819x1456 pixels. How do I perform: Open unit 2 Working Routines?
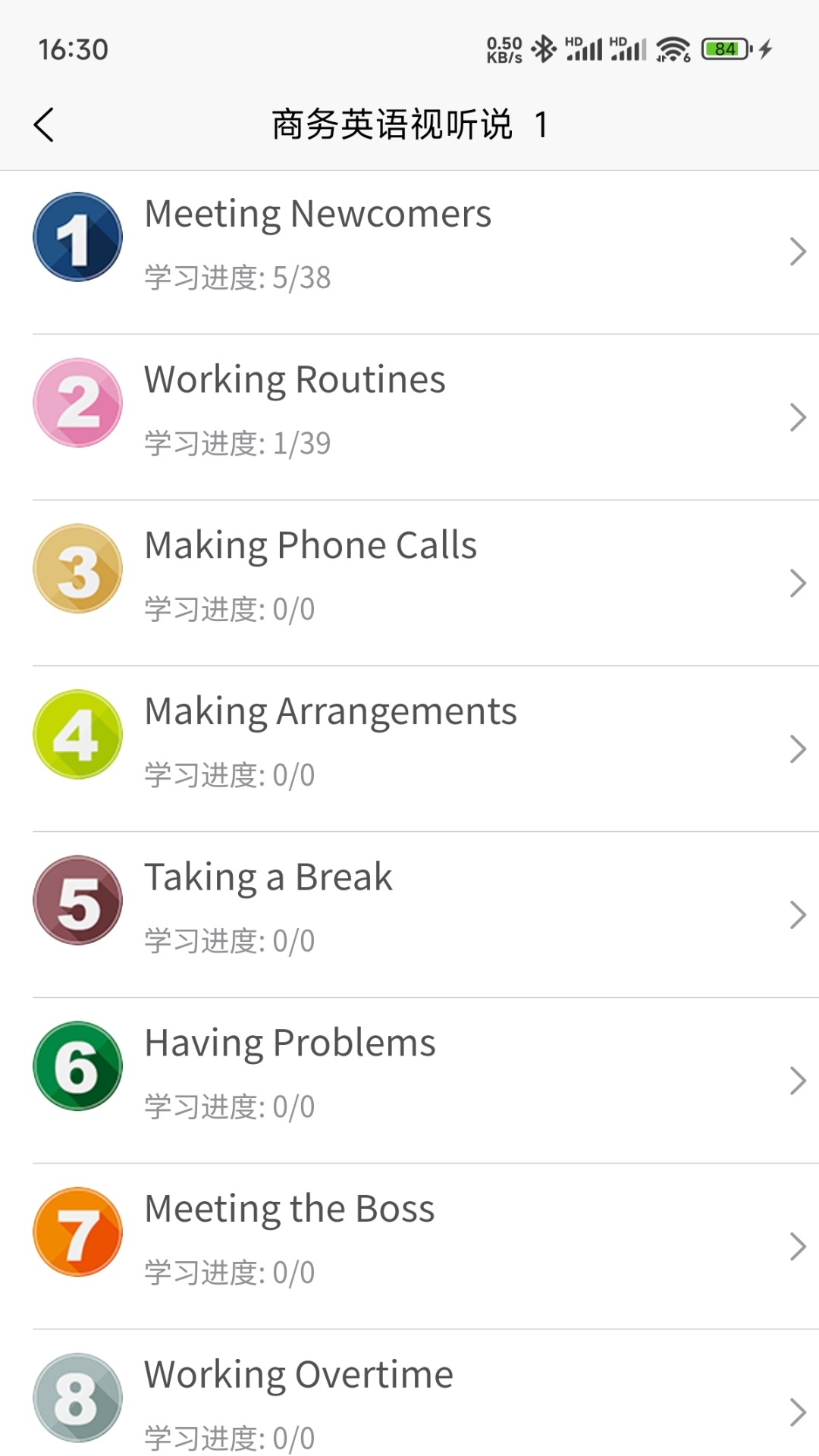(x=409, y=416)
